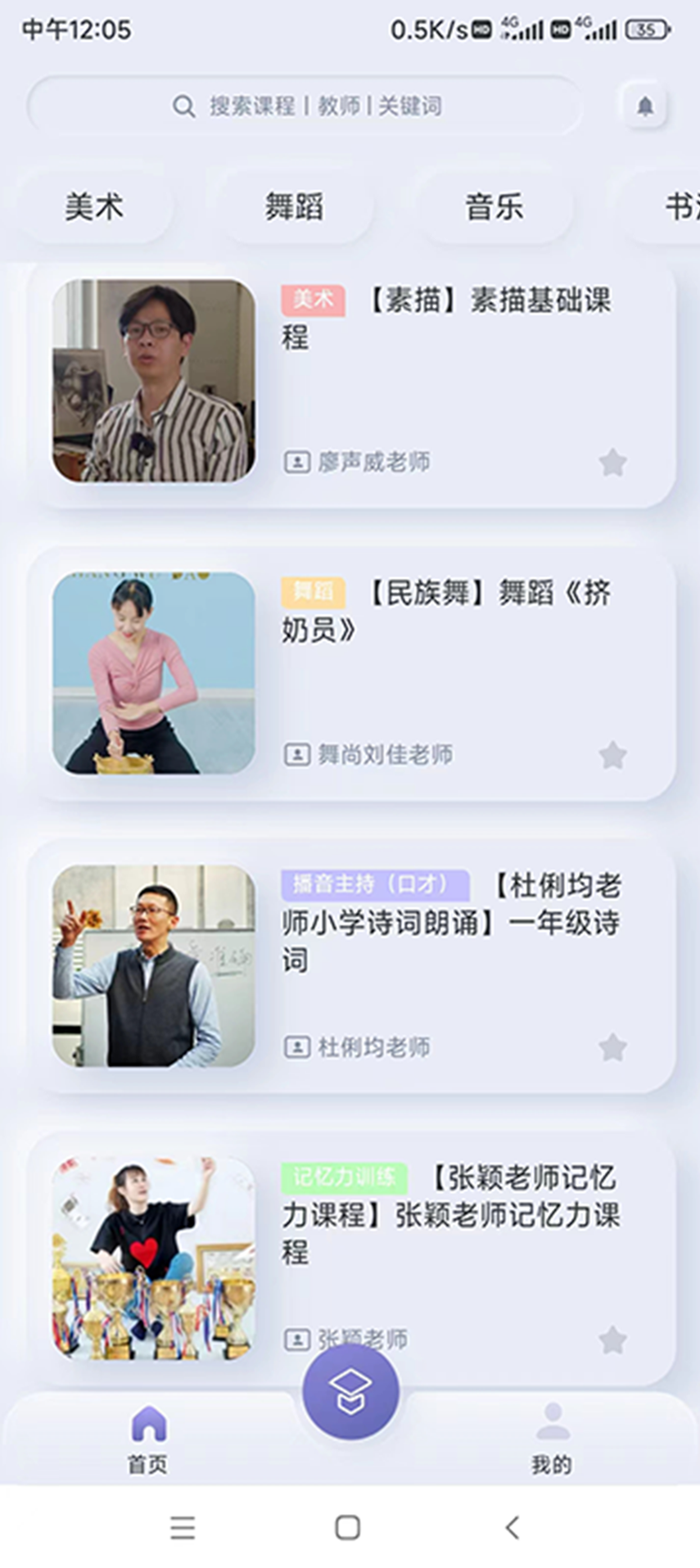Tap the search input field

pyautogui.click(x=327, y=106)
